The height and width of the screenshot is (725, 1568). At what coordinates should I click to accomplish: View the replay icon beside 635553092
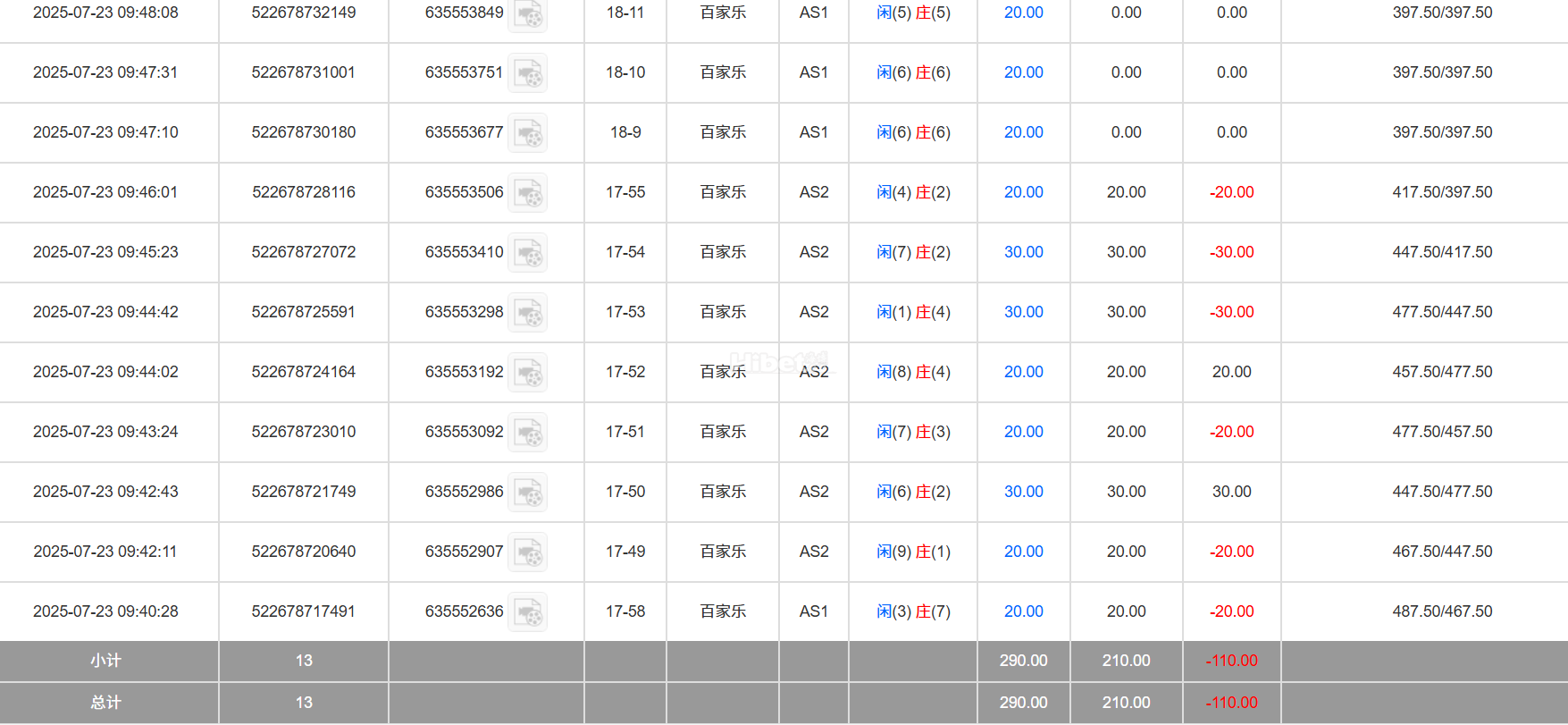pyautogui.click(x=528, y=433)
